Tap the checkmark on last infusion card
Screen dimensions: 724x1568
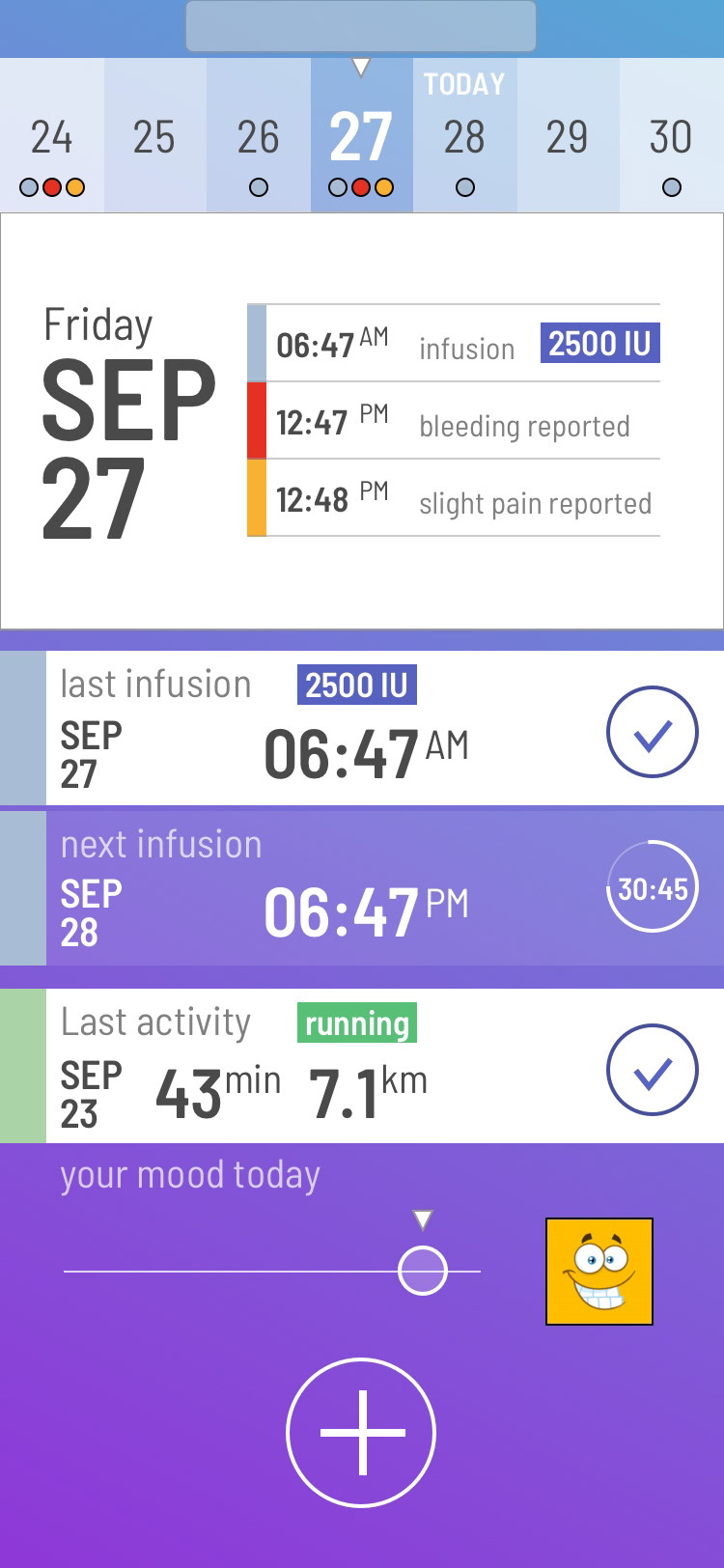tap(652, 732)
